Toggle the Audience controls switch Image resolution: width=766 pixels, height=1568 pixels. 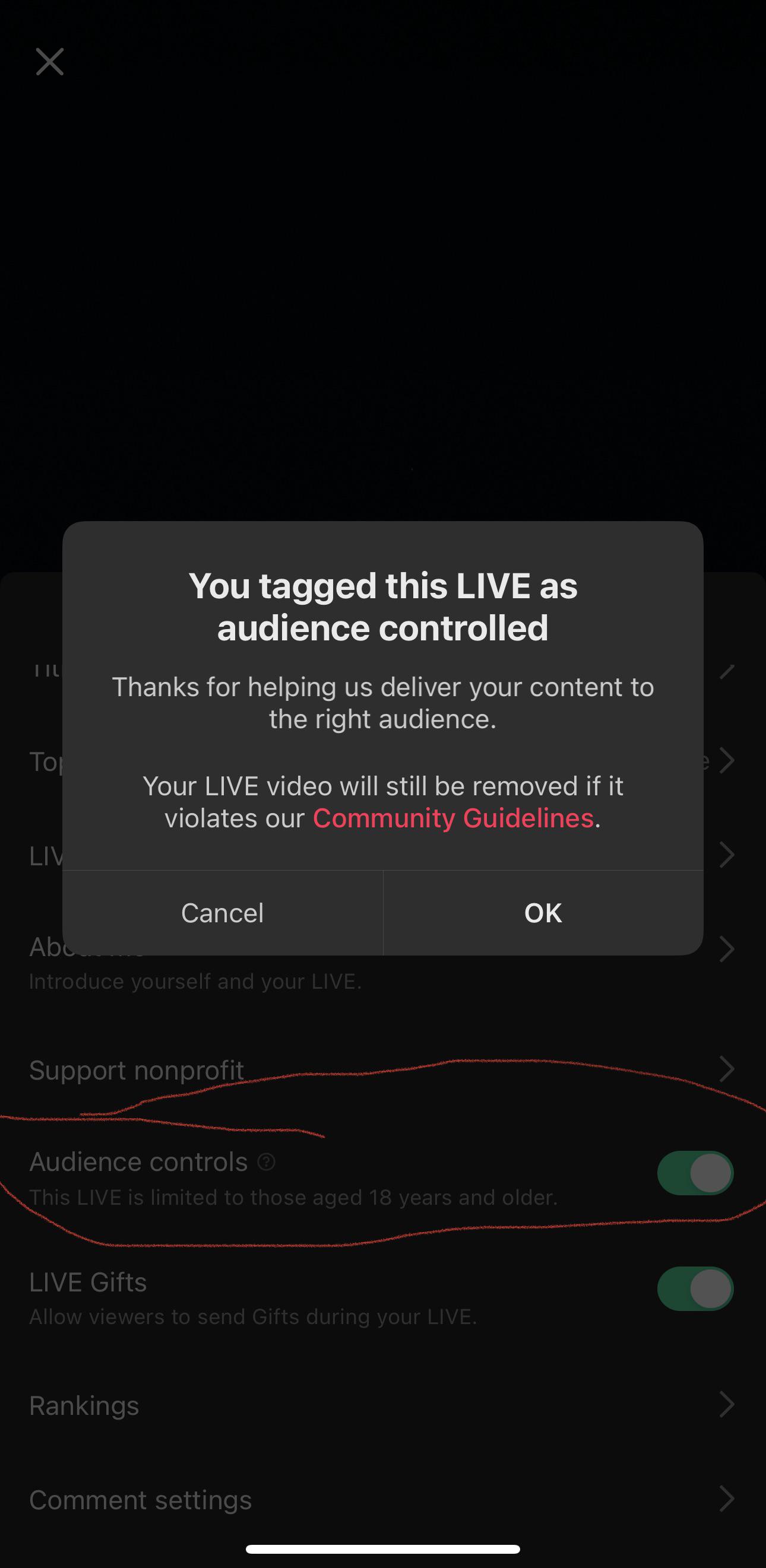(695, 1172)
